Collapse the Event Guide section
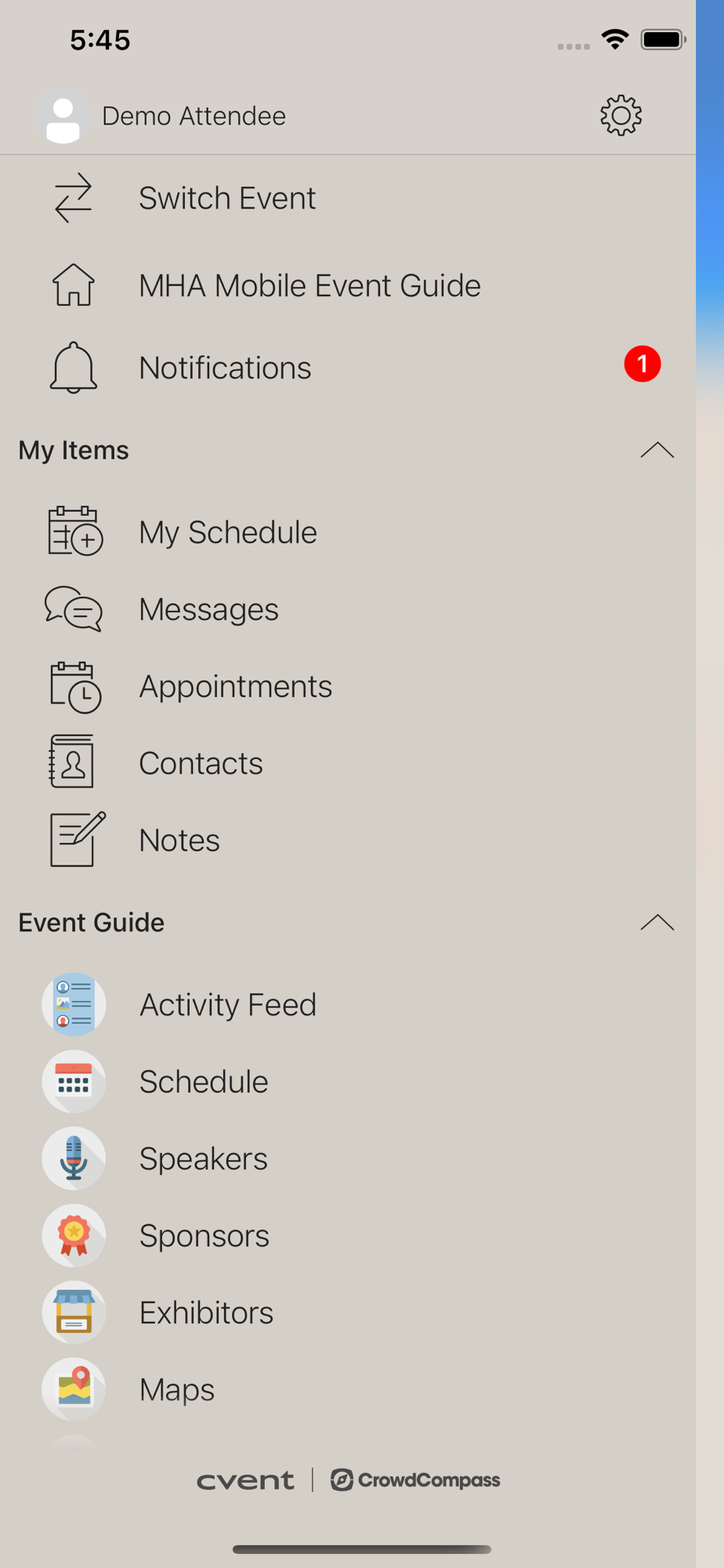Screen dimensions: 724x1568 coord(657,923)
